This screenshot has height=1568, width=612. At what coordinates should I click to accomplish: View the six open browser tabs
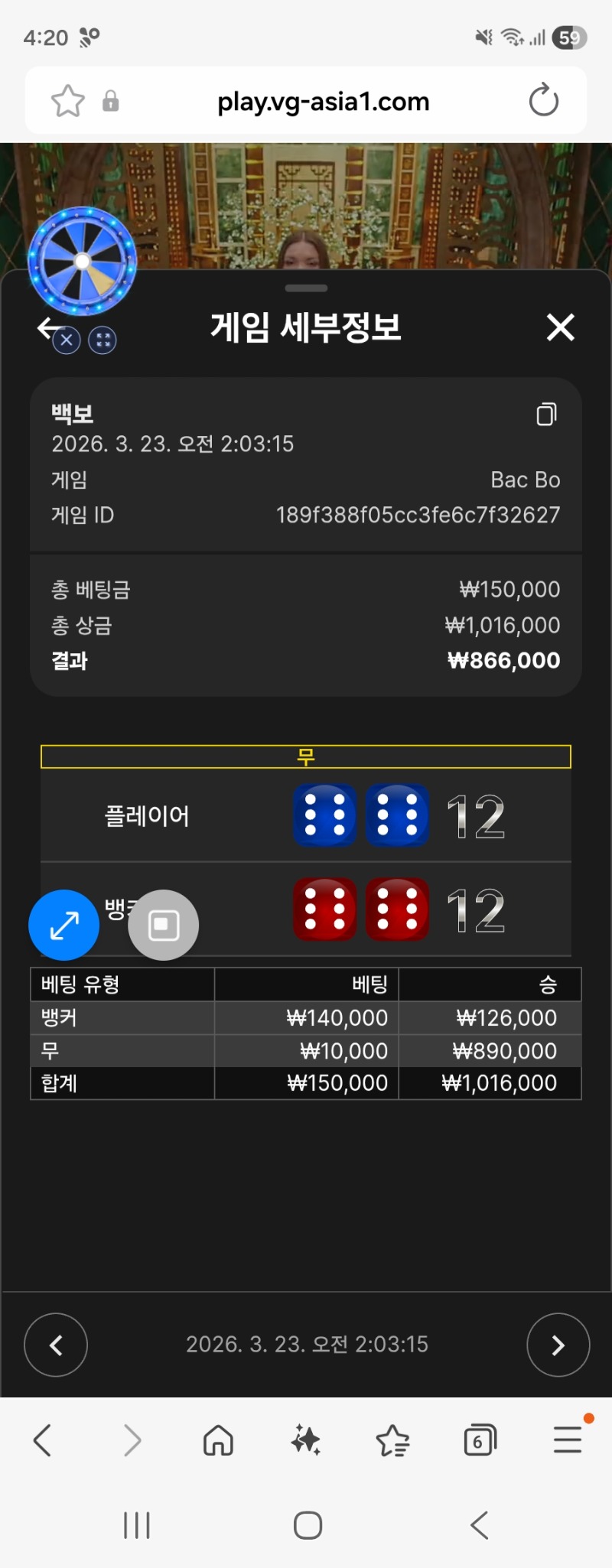(x=480, y=1440)
